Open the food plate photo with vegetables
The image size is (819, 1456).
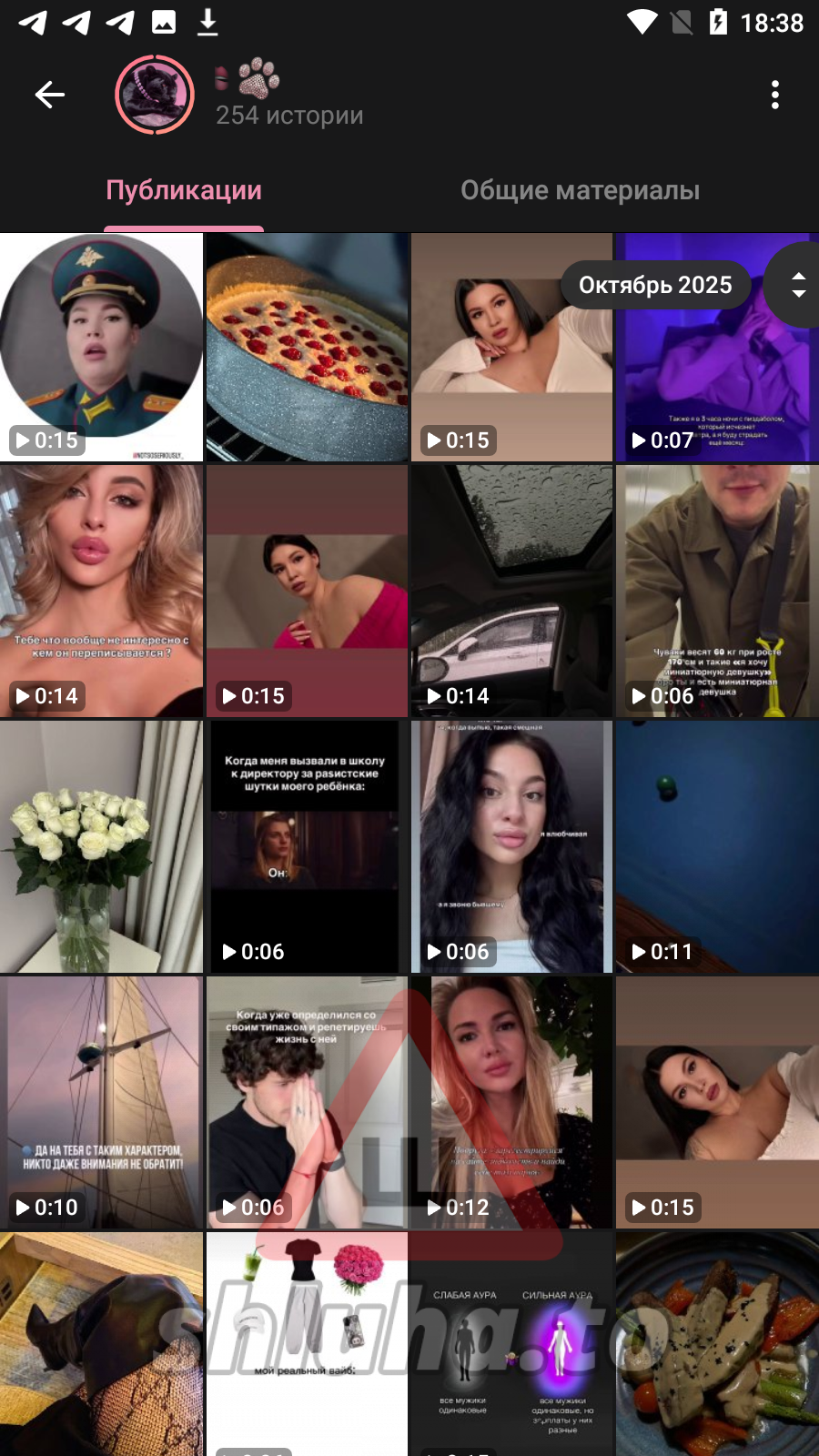coord(716,1347)
